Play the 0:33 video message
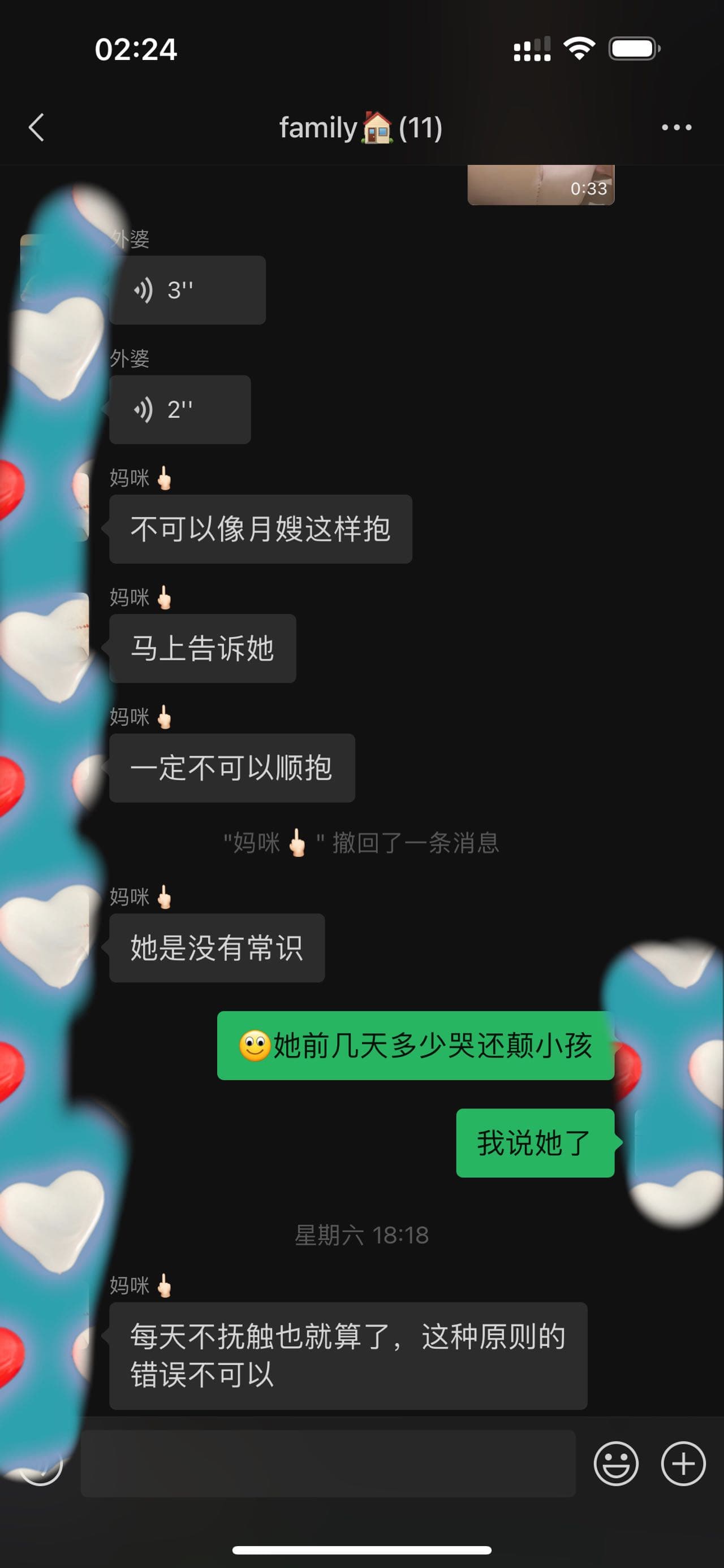724x1568 pixels. tap(540, 185)
